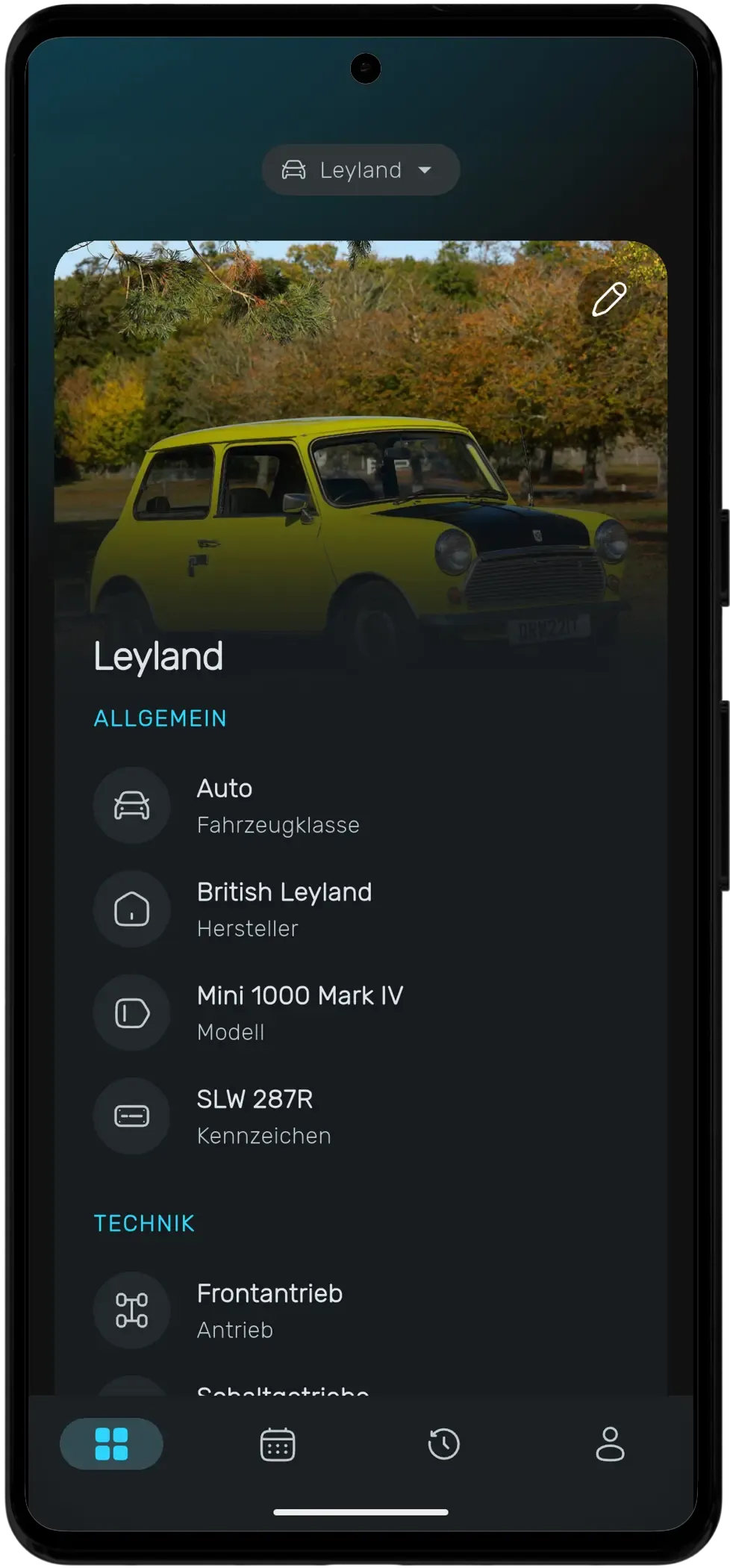Edit the vehicle with the pencil icon
The width and height of the screenshot is (730, 1568).
(x=609, y=299)
